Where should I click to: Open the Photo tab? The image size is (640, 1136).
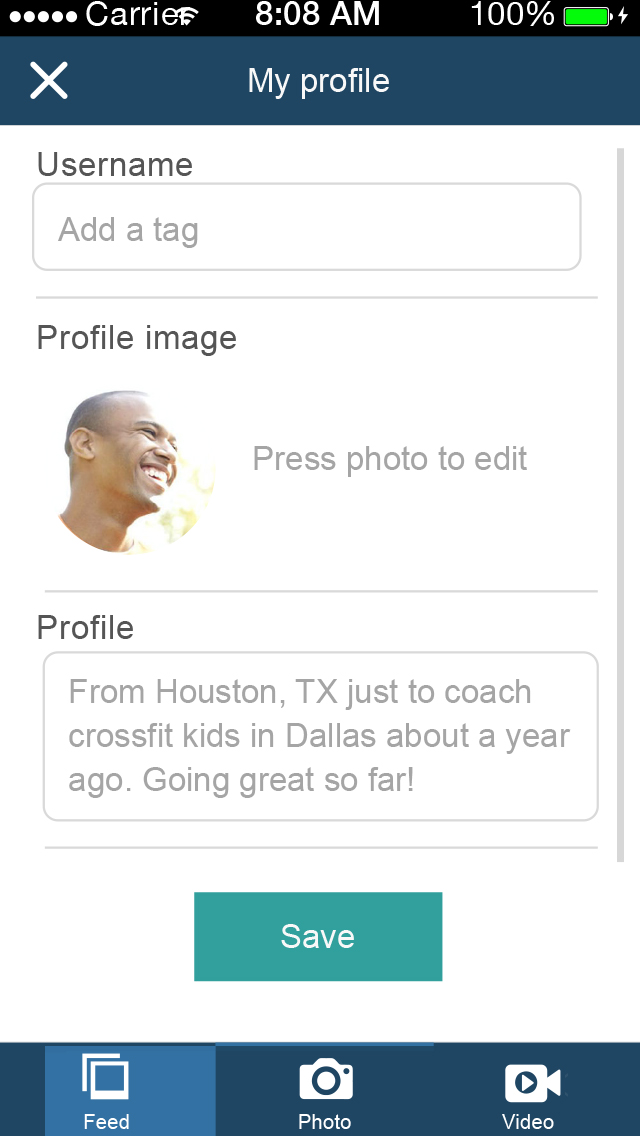(x=325, y=1090)
